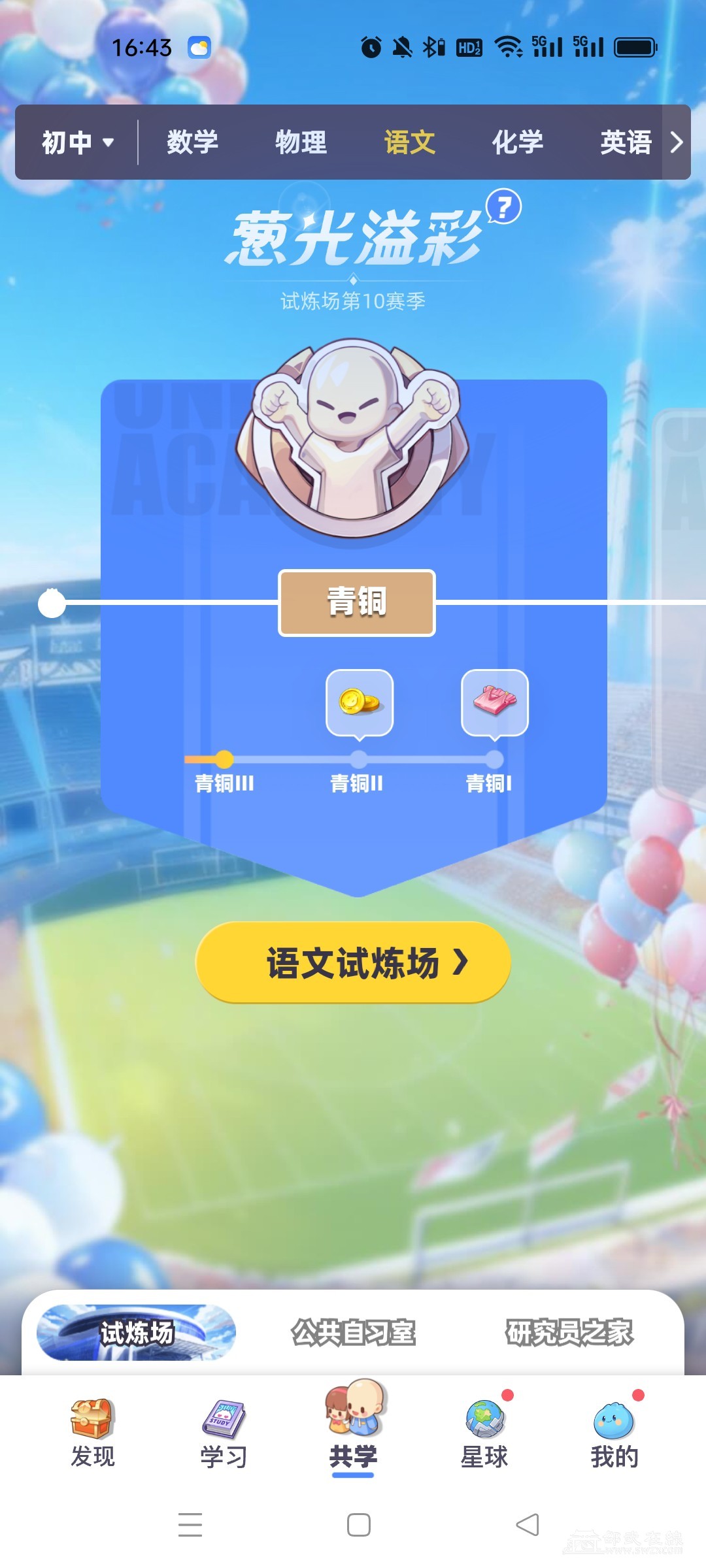Viewport: 706px width, 1568px height.
Task: Open the question mark help icon
Action: [x=503, y=207]
